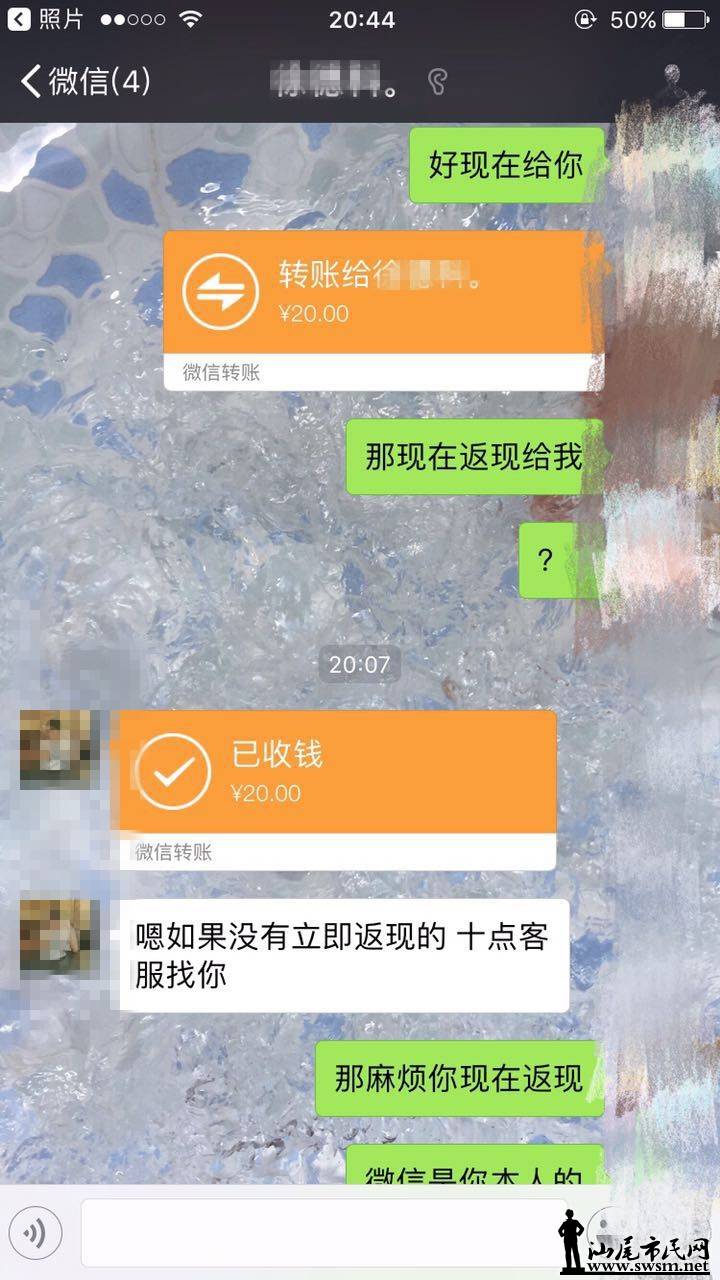Tap the contact's avatar beside 已收钱
Viewport: 720px width, 1280px height.
point(60,749)
